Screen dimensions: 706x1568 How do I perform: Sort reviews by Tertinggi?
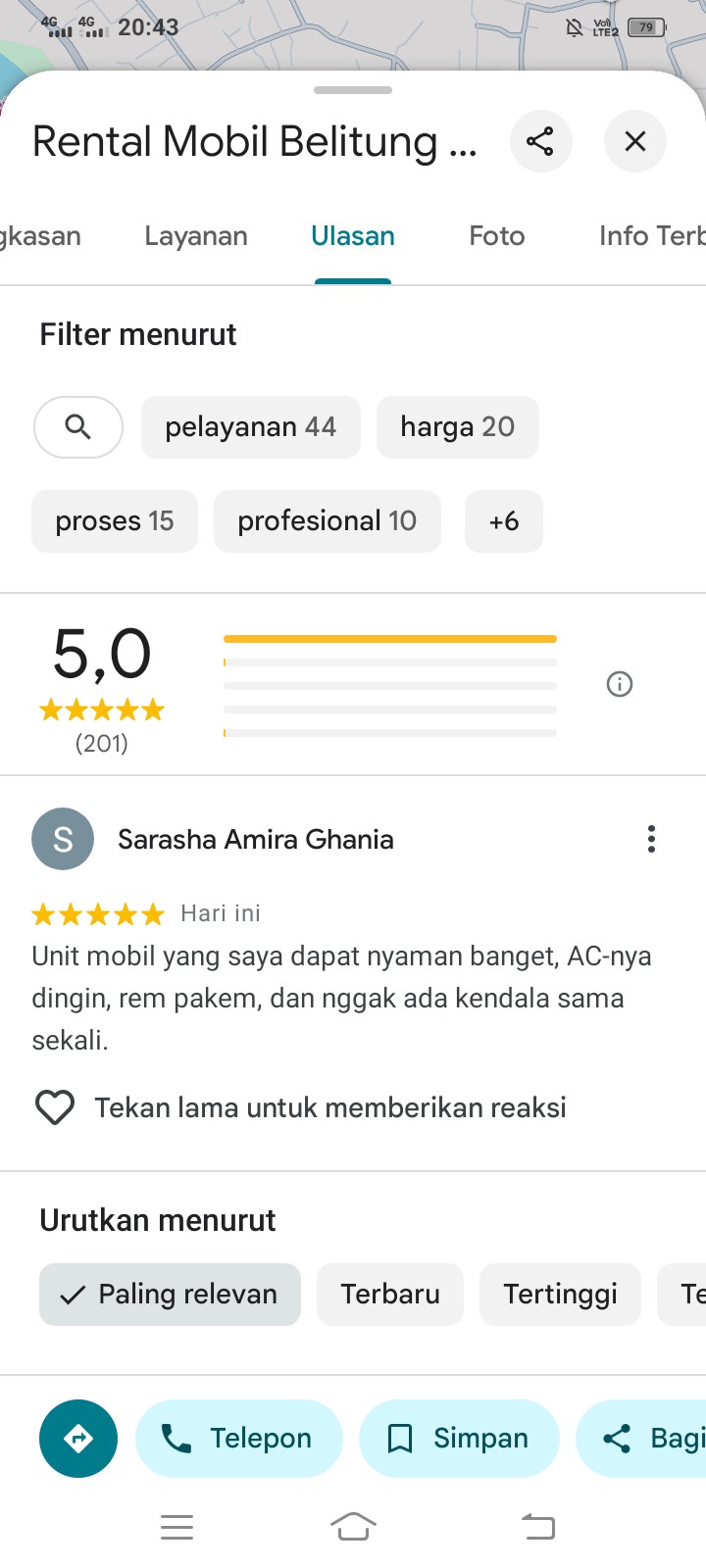click(561, 1295)
